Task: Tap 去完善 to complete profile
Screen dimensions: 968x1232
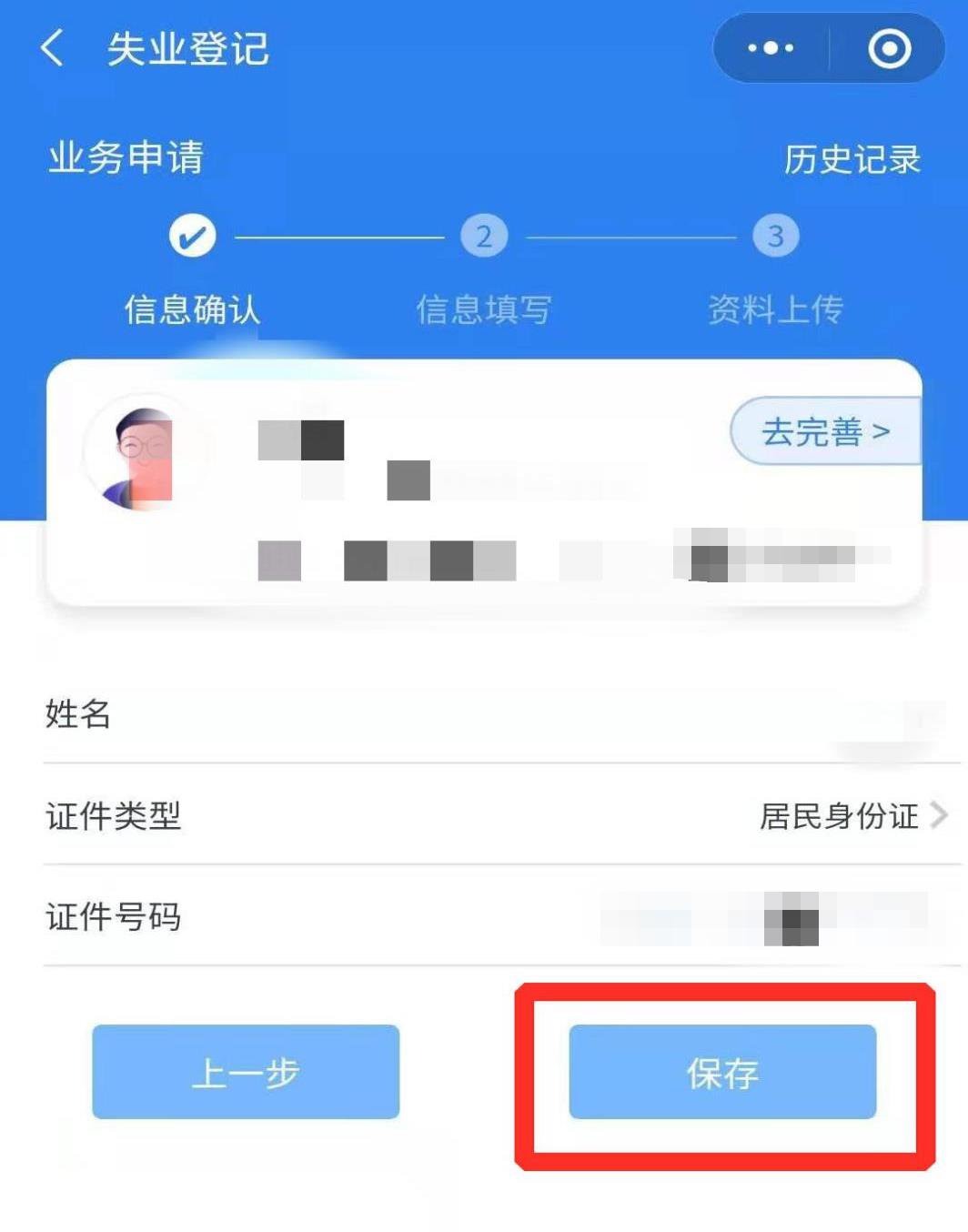Action: point(825,431)
